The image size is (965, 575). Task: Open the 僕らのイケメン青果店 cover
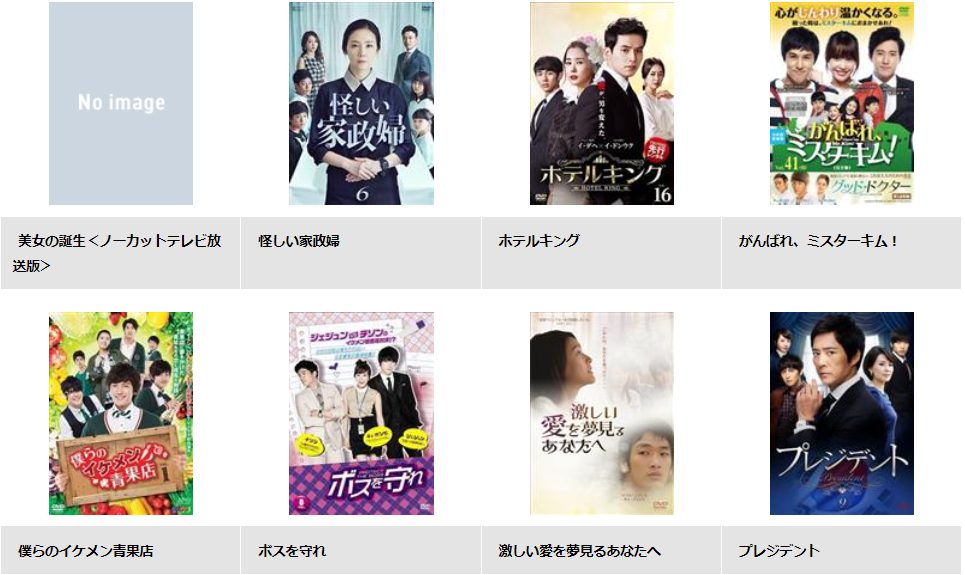pos(121,413)
